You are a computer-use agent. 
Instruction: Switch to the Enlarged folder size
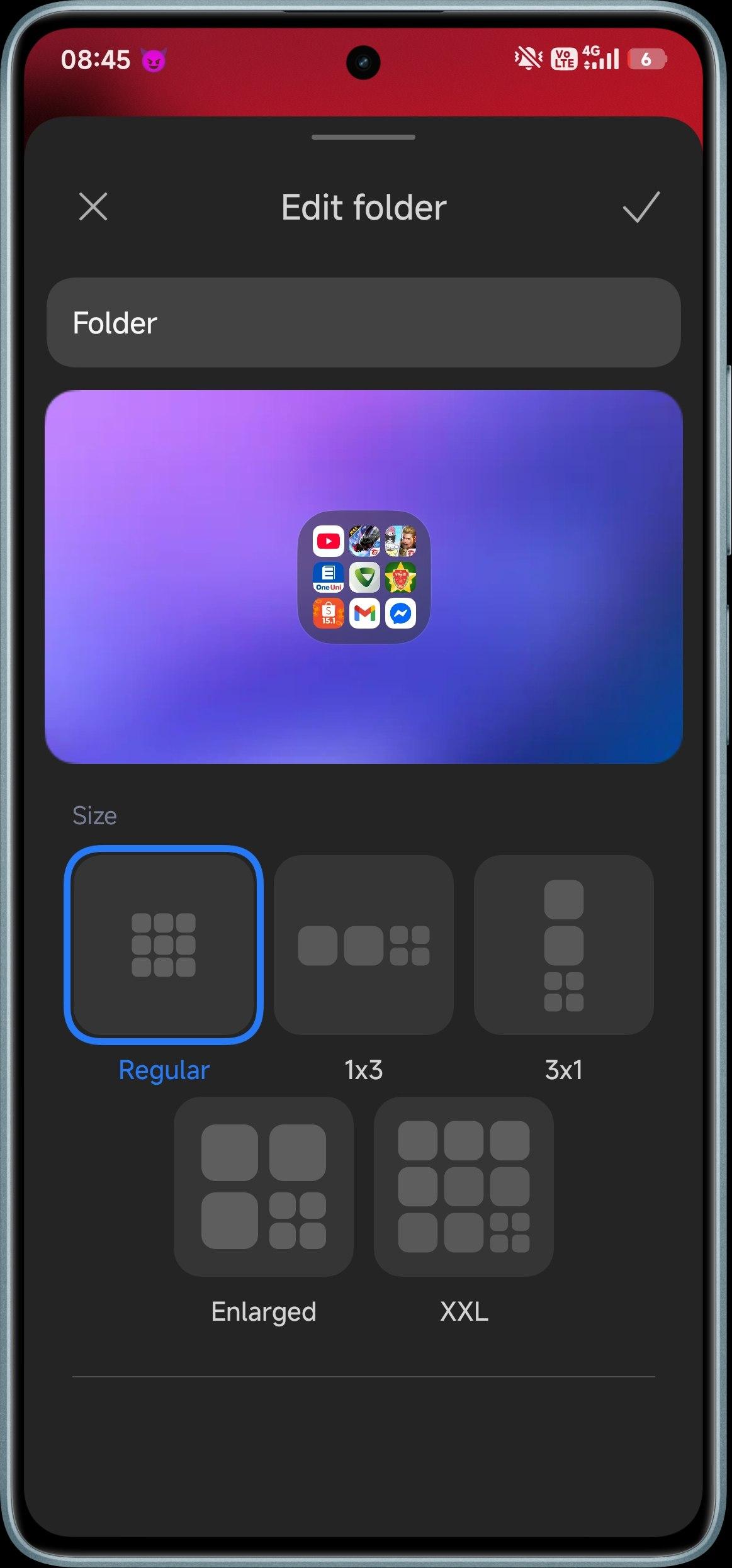tap(263, 1186)
